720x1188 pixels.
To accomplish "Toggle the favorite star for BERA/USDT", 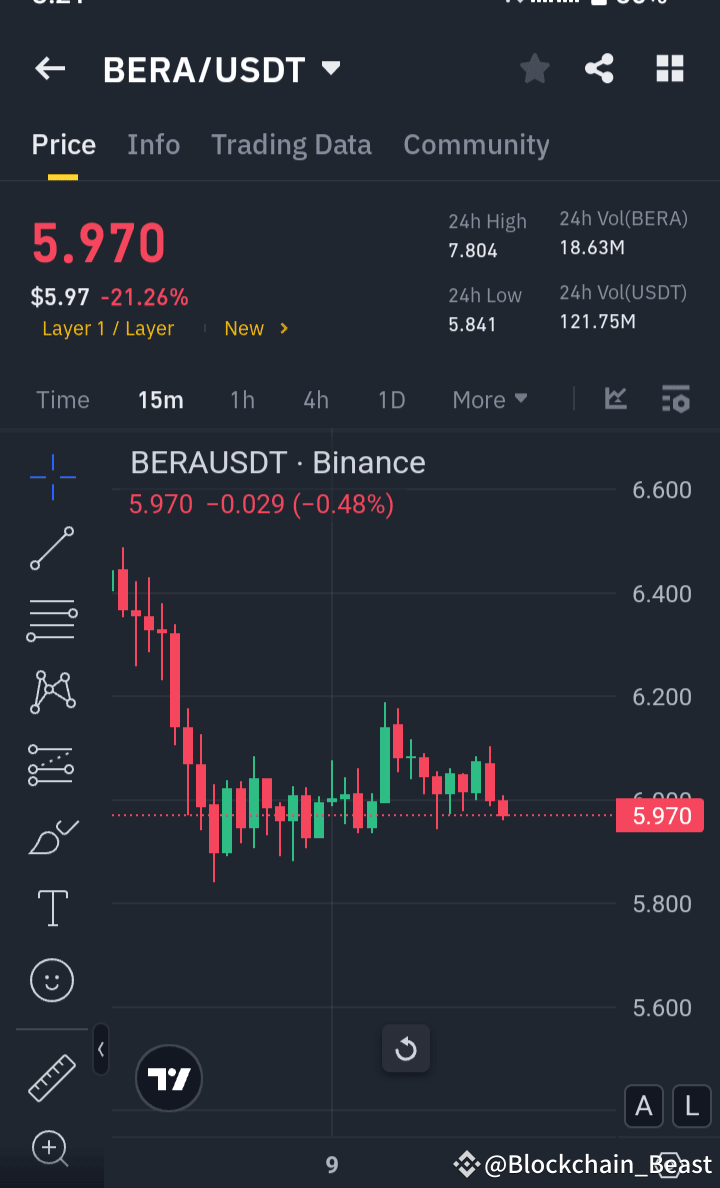I will click(x=534, y=68).
